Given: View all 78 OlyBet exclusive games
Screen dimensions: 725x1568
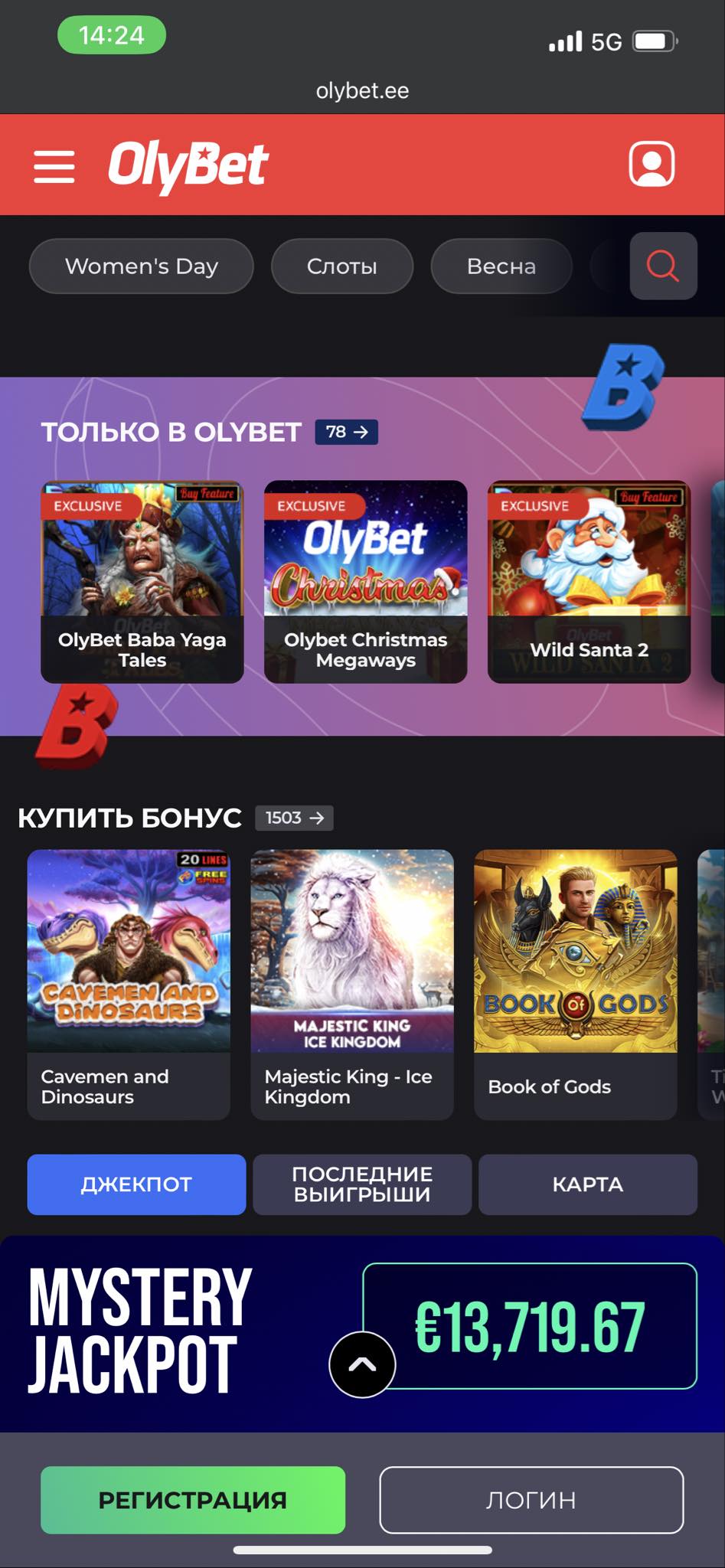Looking at the screenshot, I should pos(347,432).
